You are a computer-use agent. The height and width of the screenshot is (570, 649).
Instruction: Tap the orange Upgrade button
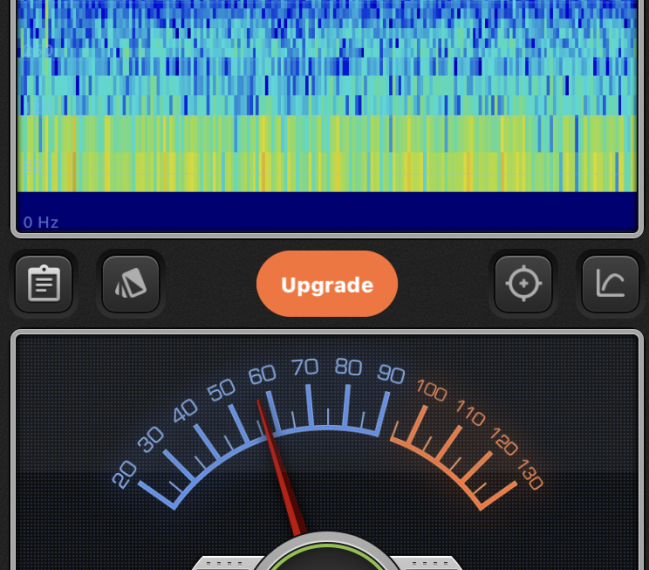327,285
